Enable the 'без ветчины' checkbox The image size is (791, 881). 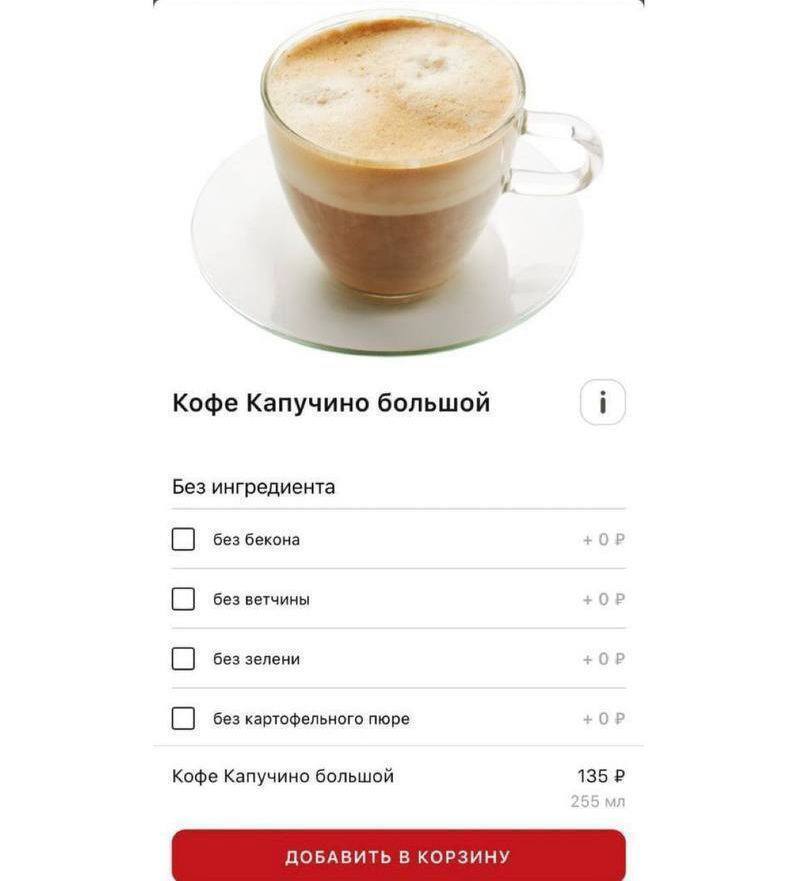(x=182, y=599)
